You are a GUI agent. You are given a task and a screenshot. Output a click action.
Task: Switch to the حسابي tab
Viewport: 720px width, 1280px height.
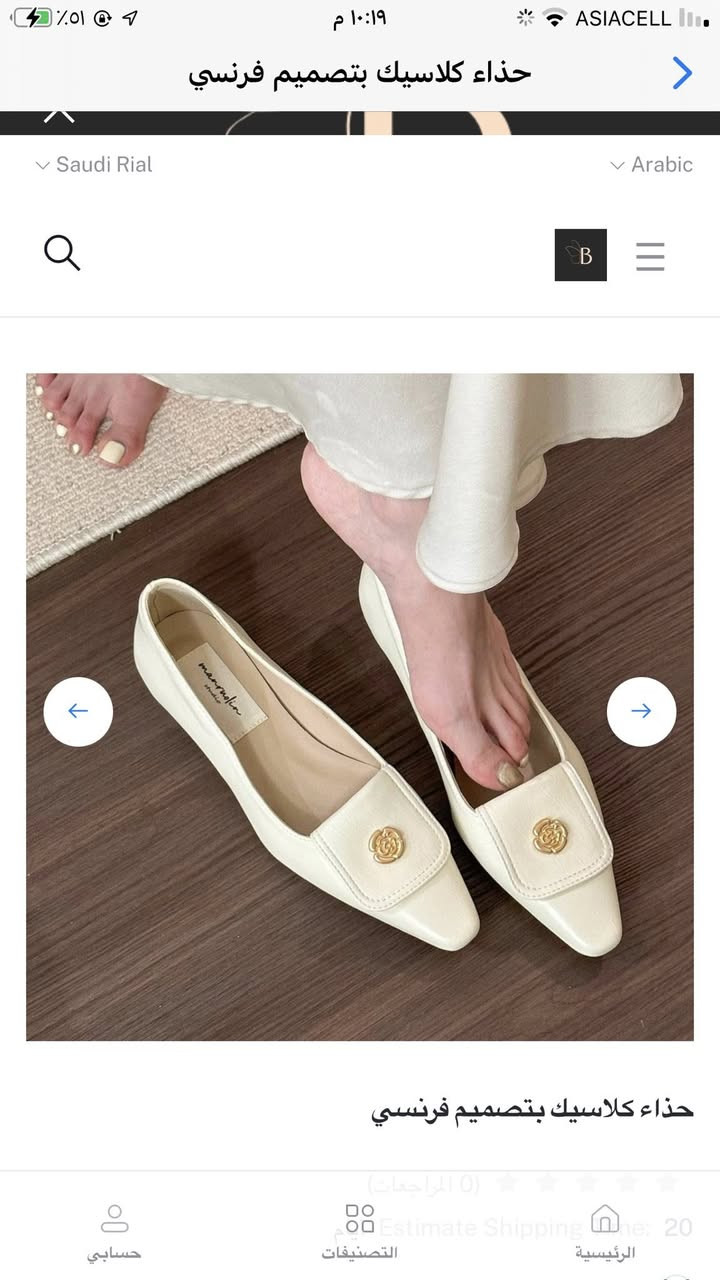114,1231
